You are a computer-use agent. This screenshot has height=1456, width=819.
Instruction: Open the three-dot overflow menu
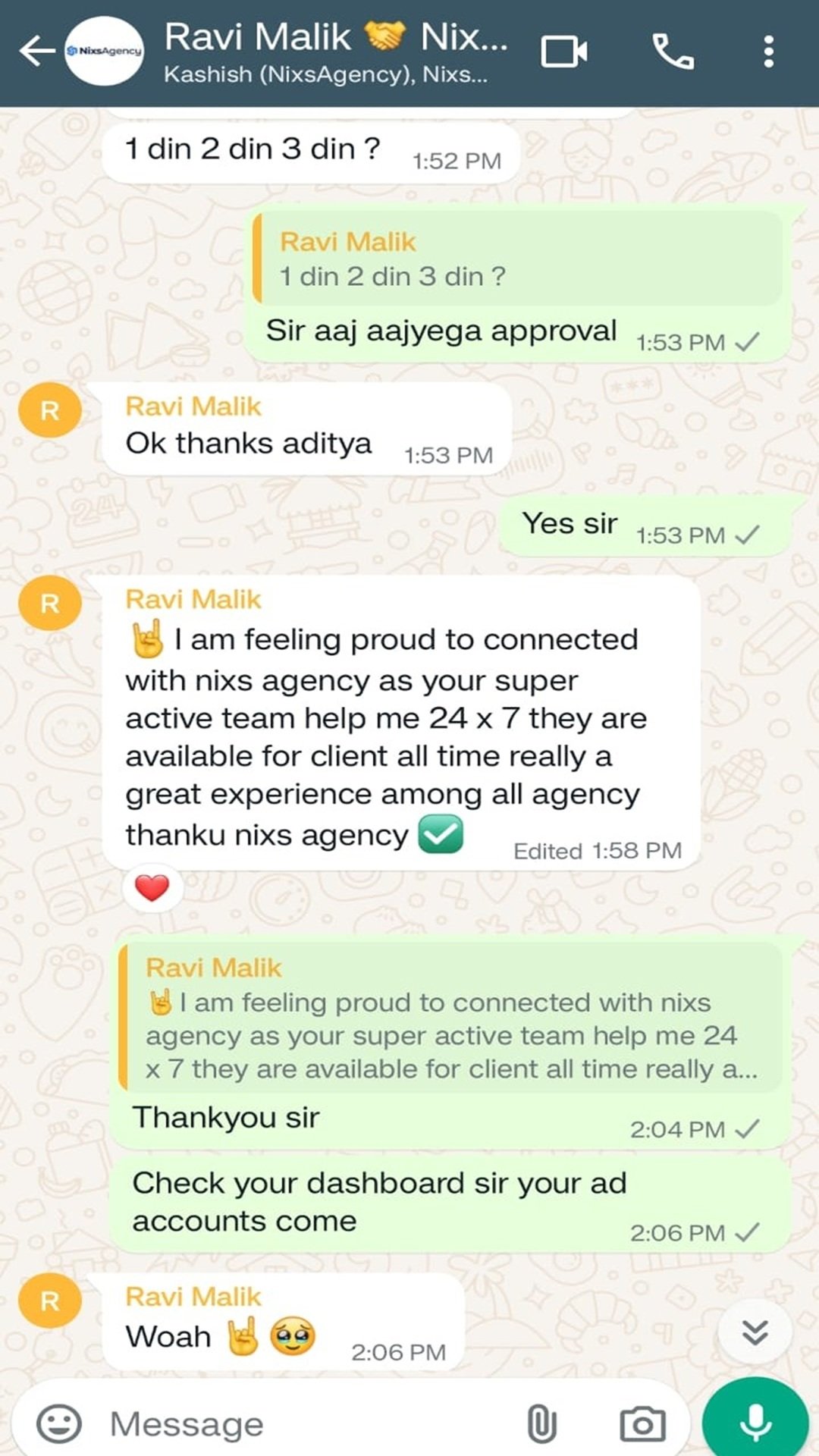tap(768, 52)
